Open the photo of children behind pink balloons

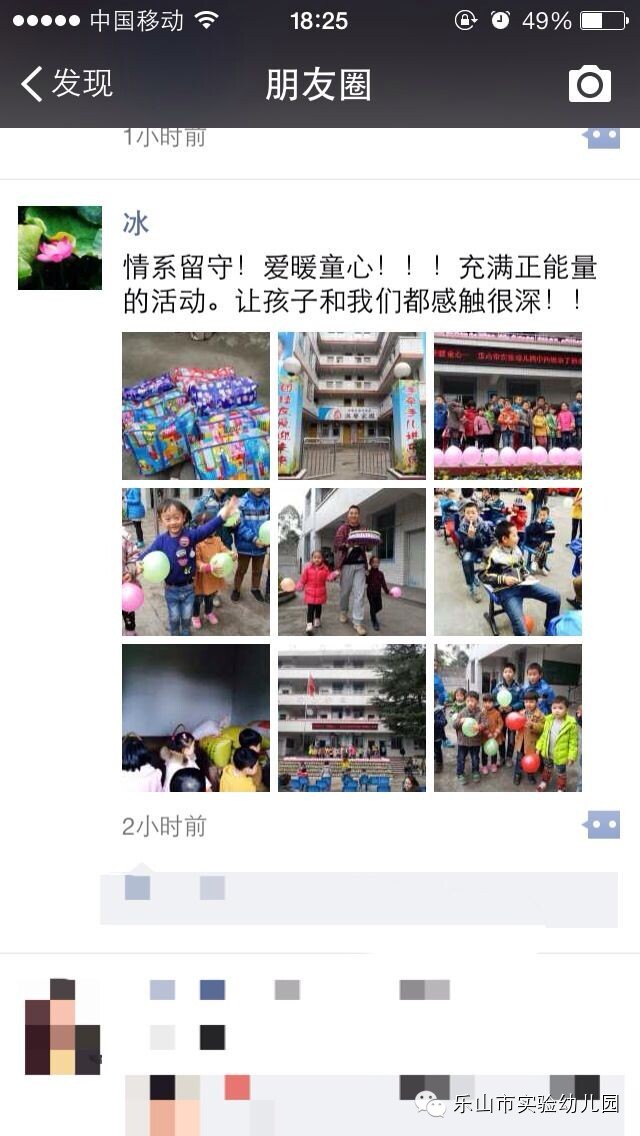(x=508, y=406)
